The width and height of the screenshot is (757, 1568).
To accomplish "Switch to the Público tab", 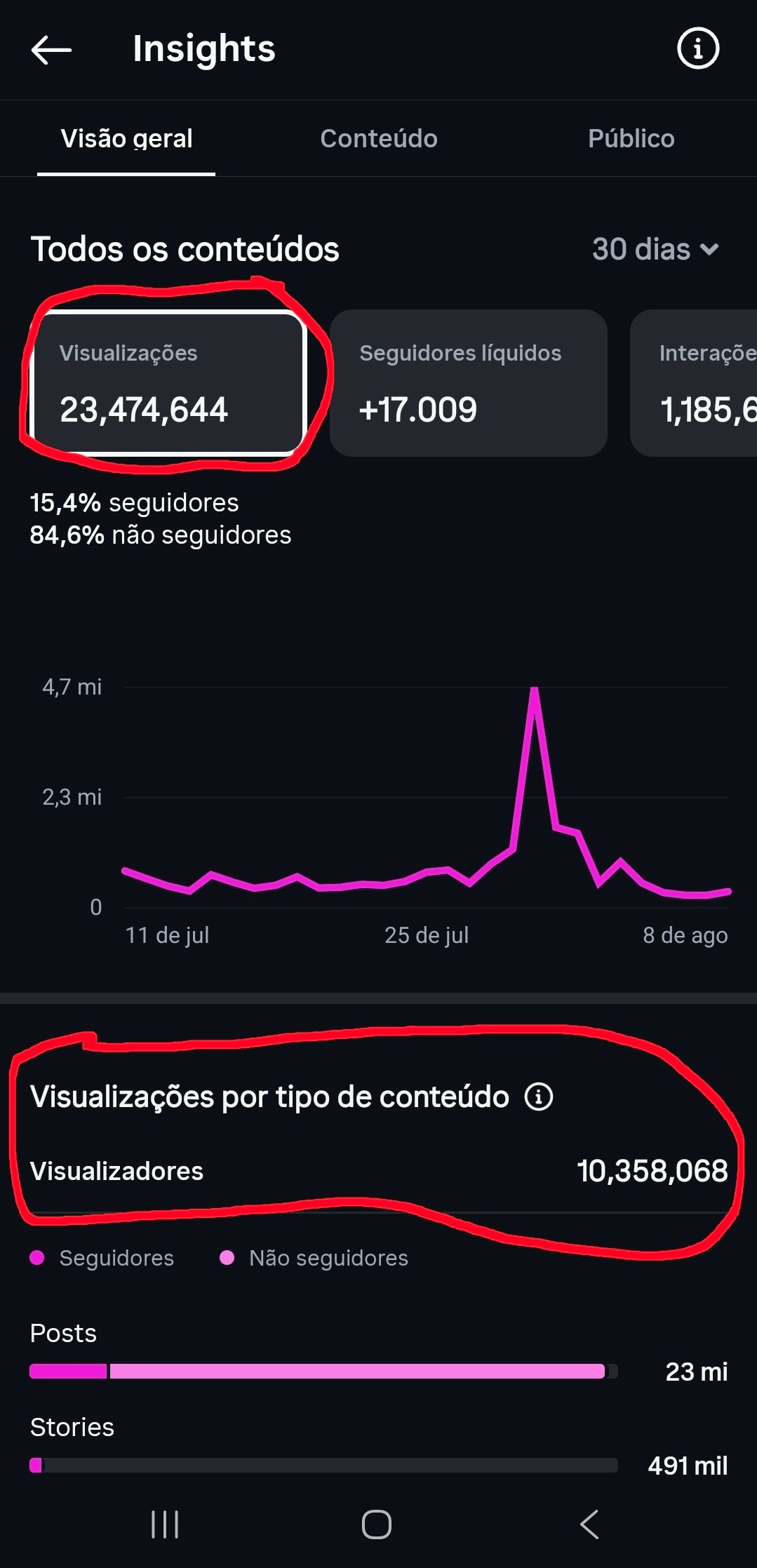I will (x=631, y=138).
